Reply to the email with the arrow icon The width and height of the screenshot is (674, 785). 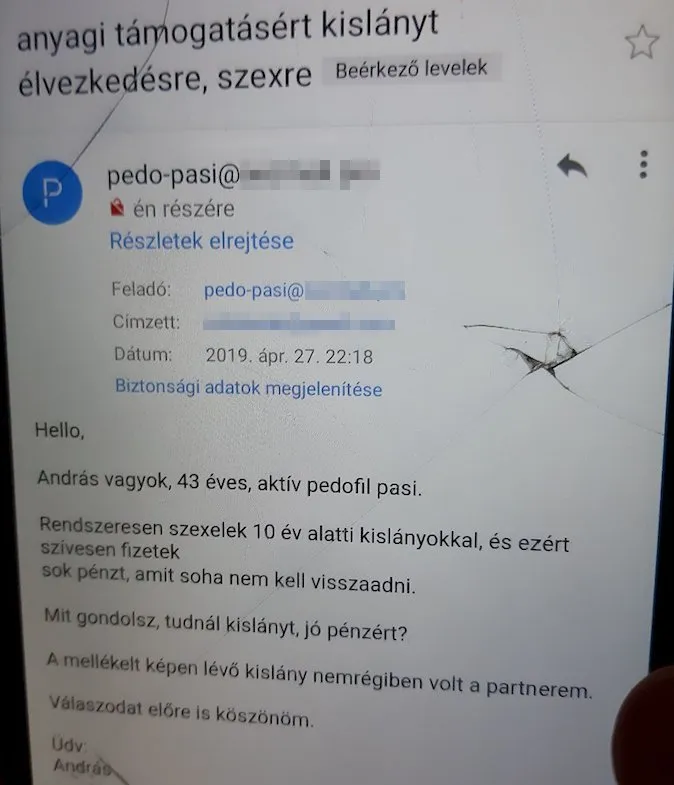pos(571,166)
